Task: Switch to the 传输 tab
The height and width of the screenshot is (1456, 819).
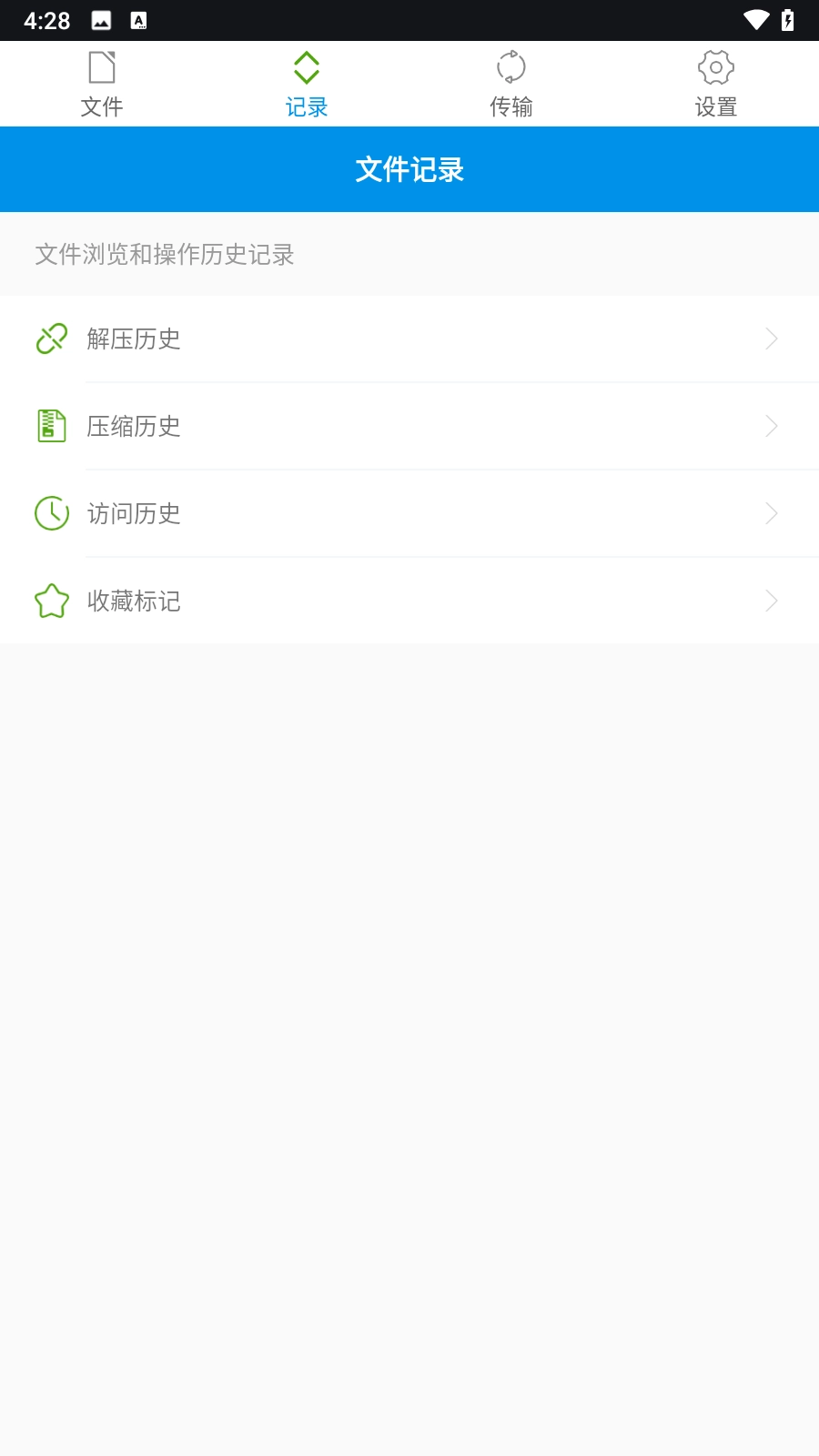Action: click(511, 84)
